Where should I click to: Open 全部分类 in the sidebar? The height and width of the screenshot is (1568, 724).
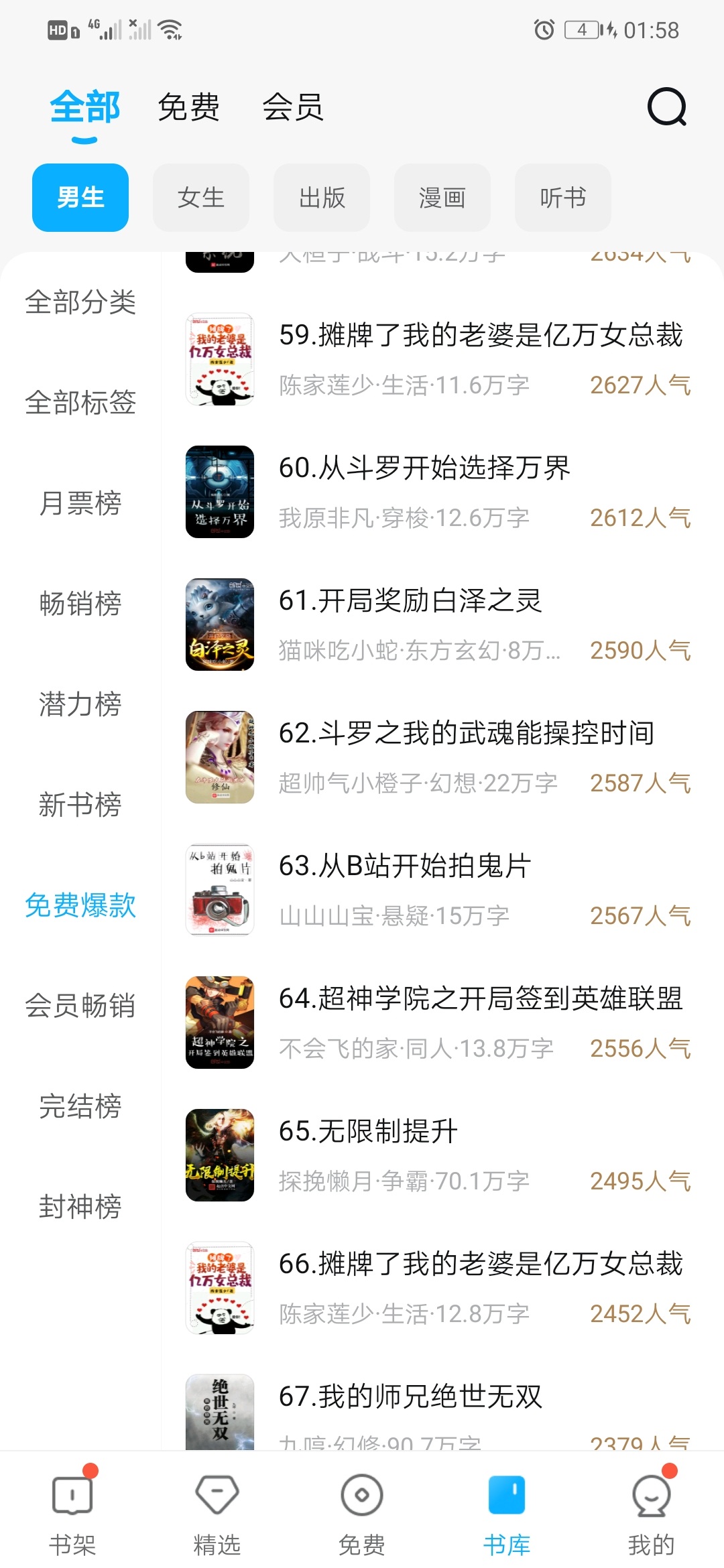pos(80,302)
